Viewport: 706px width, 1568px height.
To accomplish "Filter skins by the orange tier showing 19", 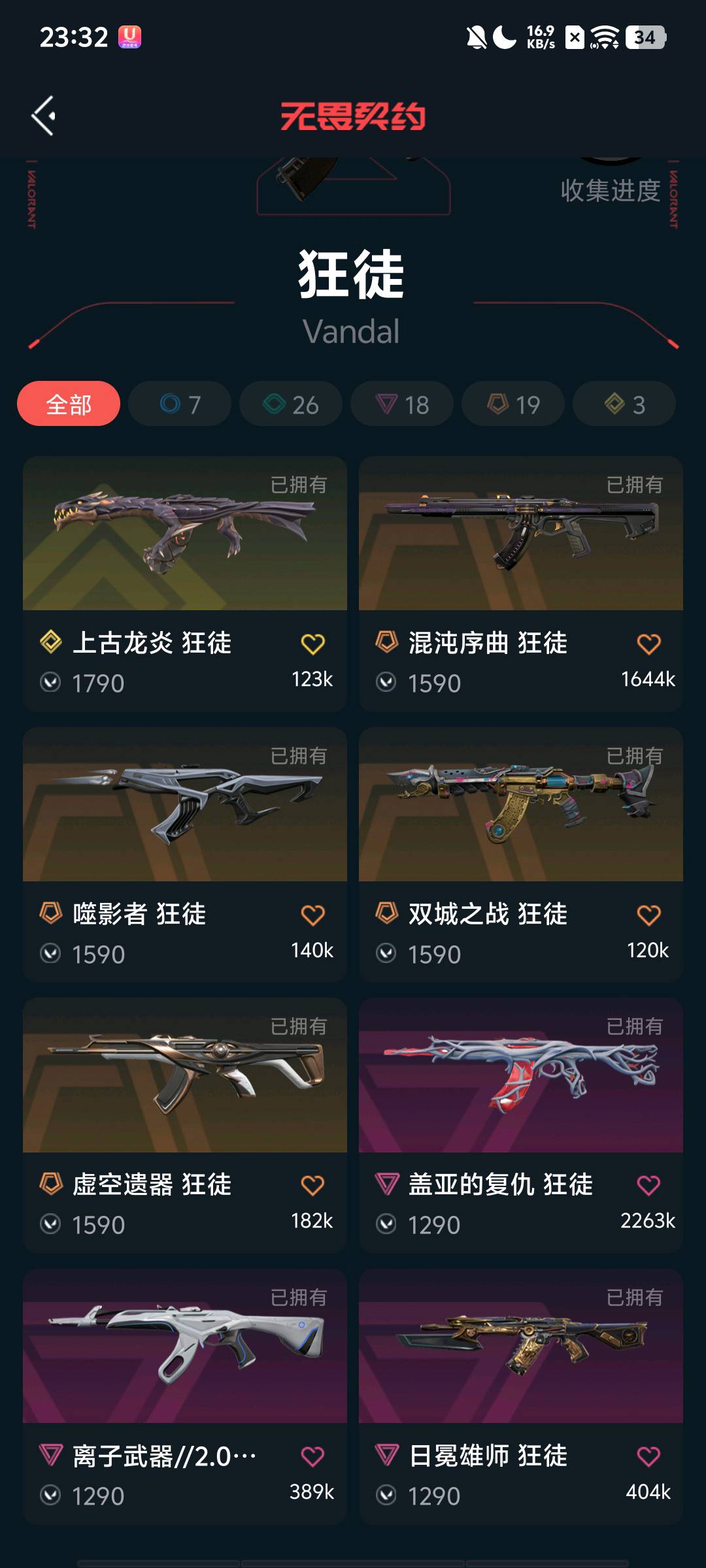I will tap(513, 404).
